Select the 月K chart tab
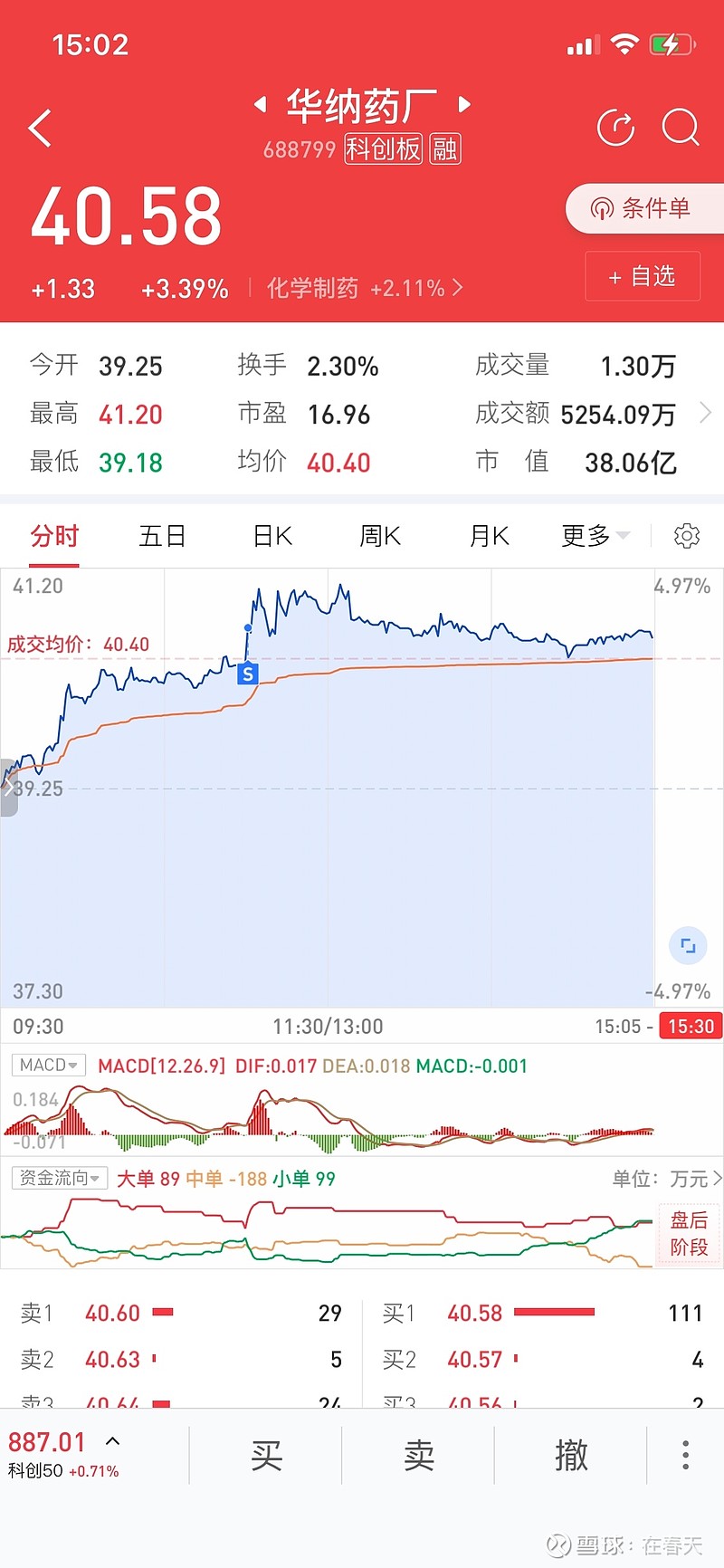Image resolution: width=724 pixels, height=1568 pixels. pyautogui.click(x=489, y=536)
